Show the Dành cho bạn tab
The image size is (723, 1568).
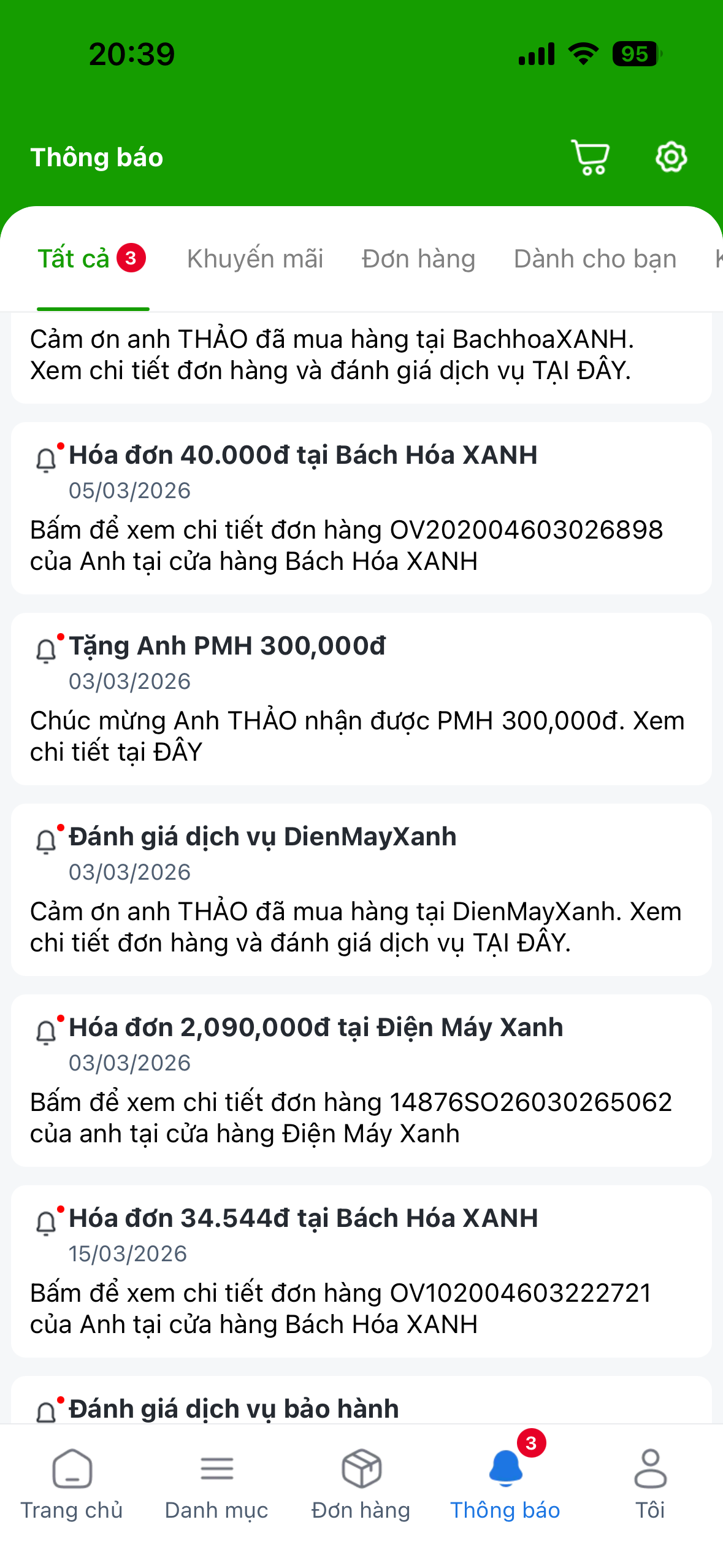pos(595,259)
